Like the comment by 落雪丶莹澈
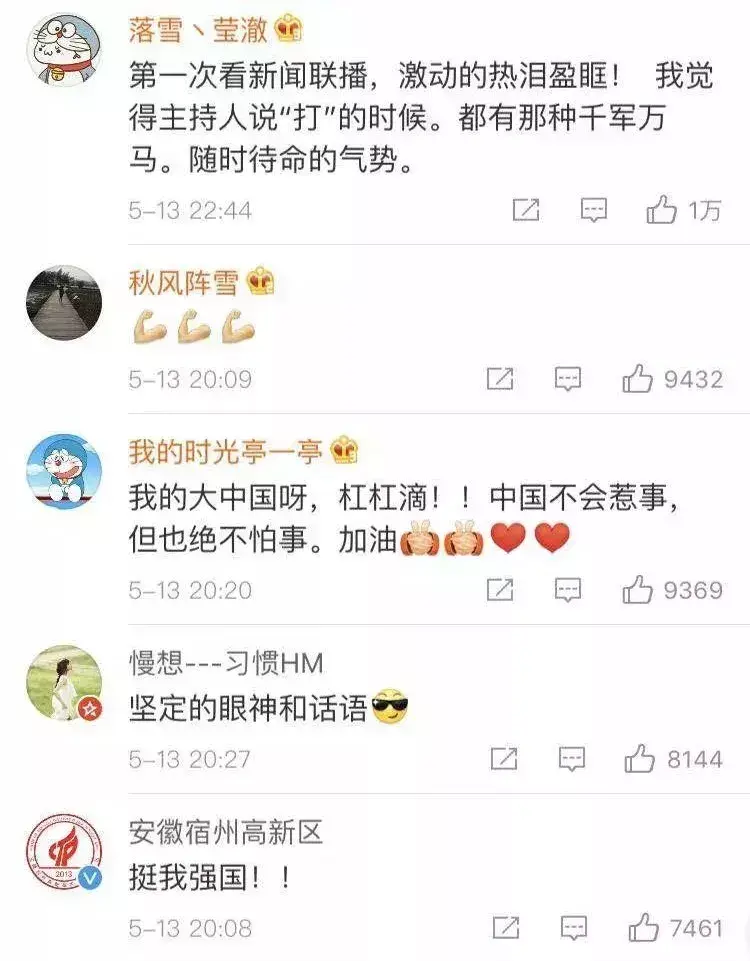750x961 pixels. pyautogui.click(x=662, y=210)
